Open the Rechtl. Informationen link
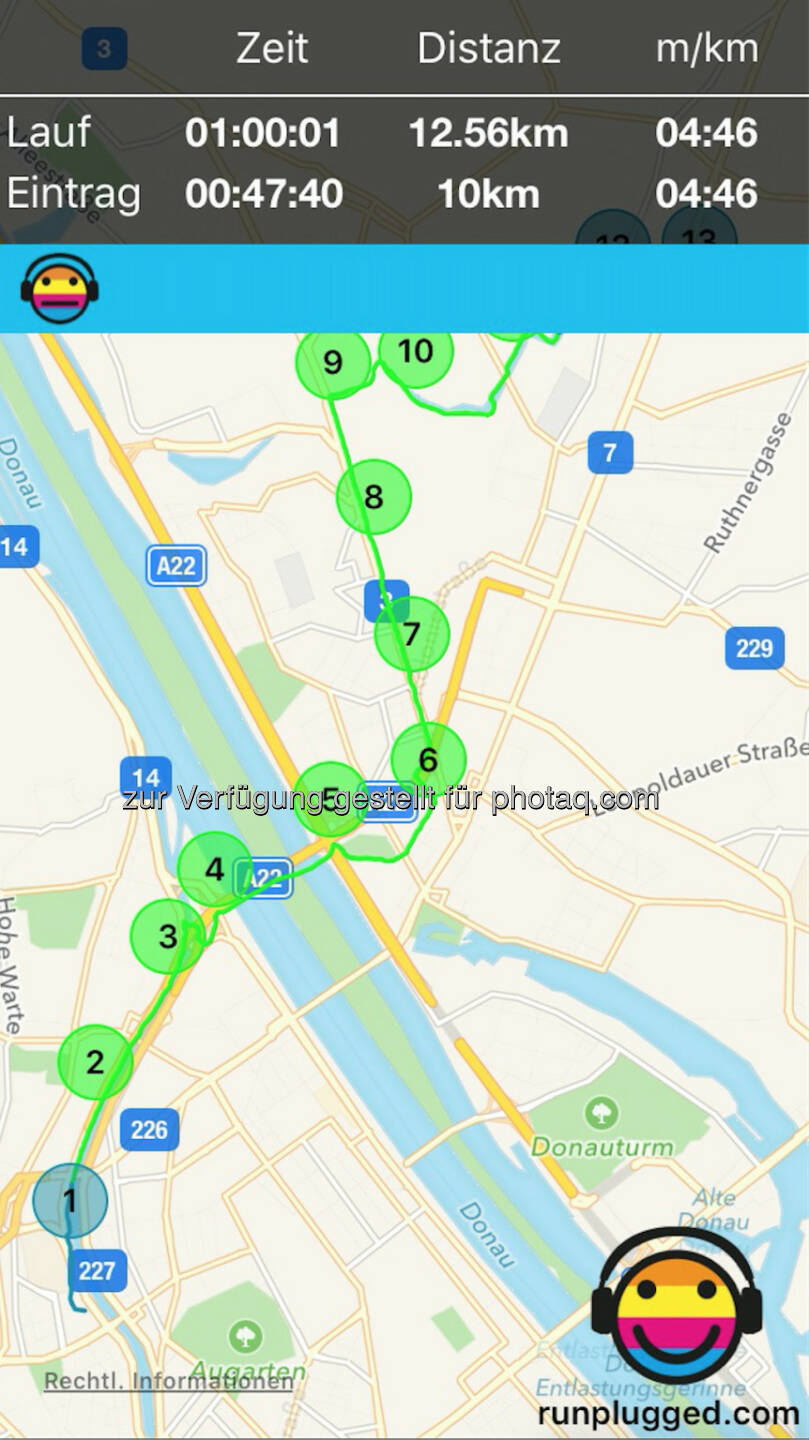Screen dimensions: 809x1440 168,1381
